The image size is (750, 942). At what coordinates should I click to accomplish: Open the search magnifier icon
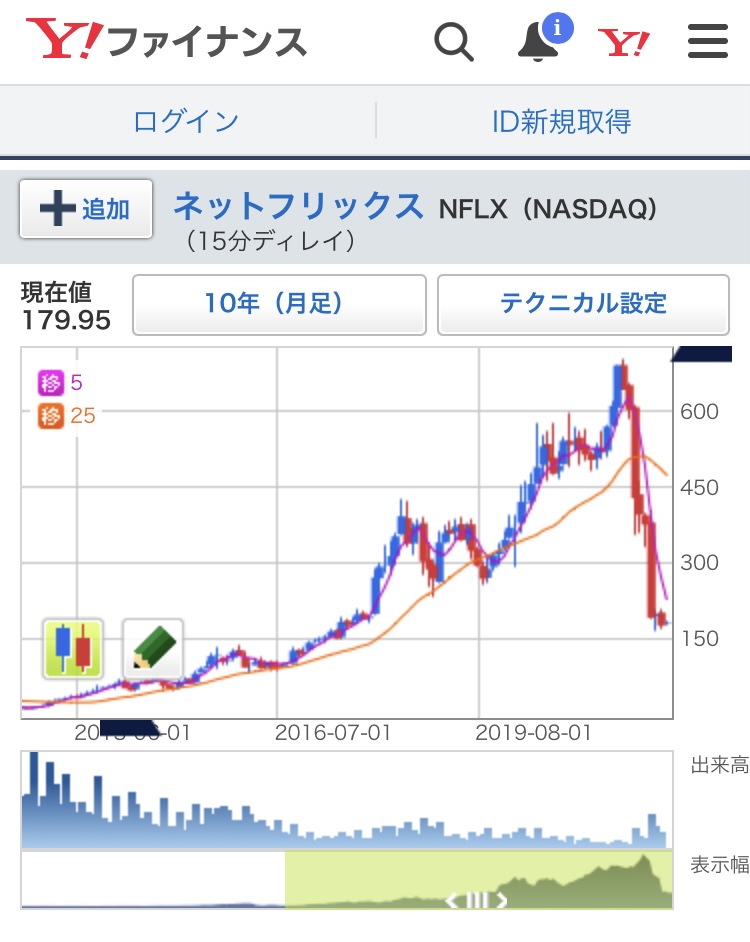pyautogui.click(x=454, y=42)
